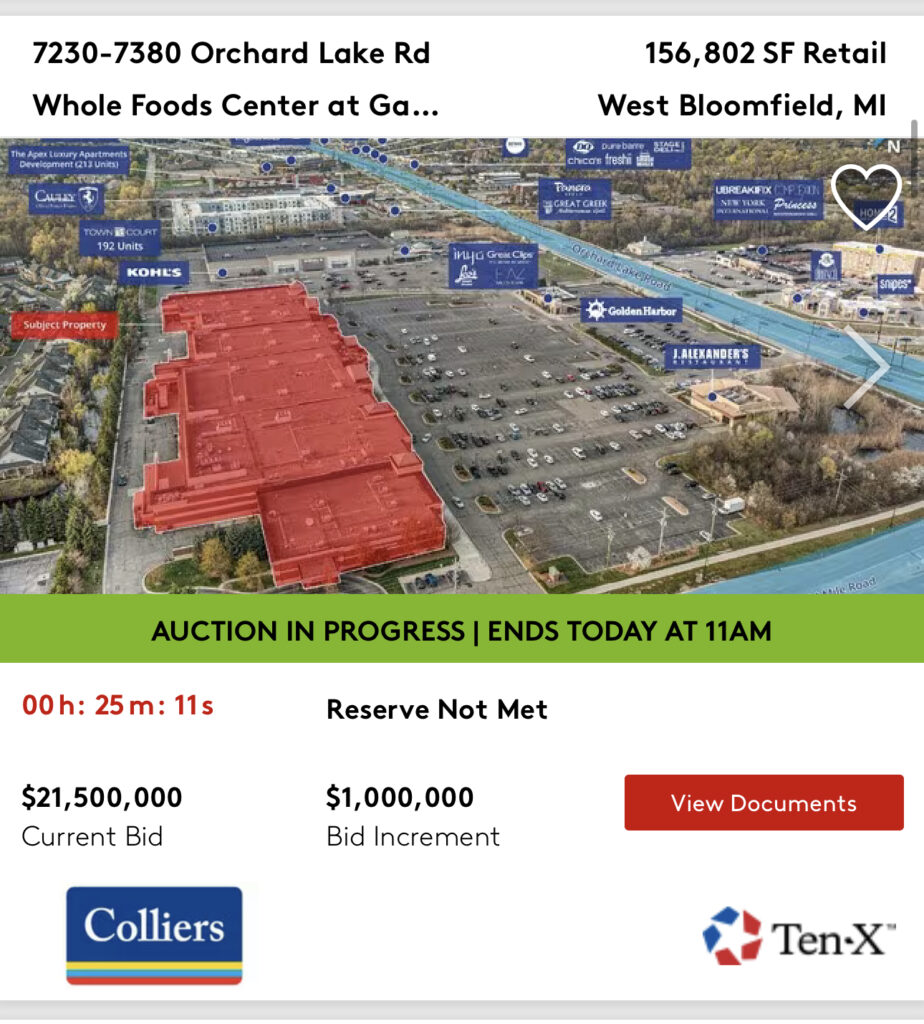Open the 7230-7380 Orchard Lake Rd listing
Viewport: 924px width, 1024px height.
coord(231,54)
